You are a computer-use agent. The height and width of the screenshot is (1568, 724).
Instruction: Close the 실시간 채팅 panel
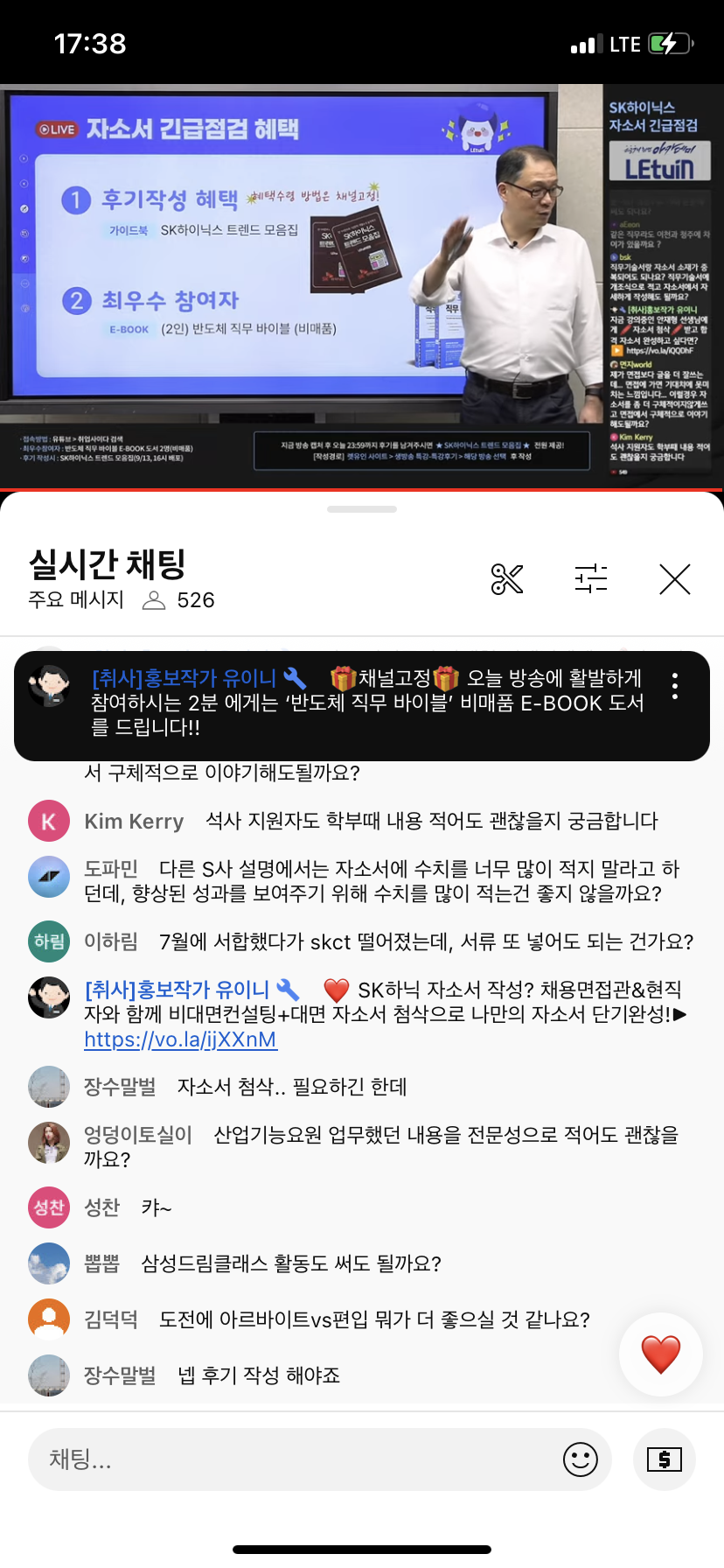tap(674, 579)
